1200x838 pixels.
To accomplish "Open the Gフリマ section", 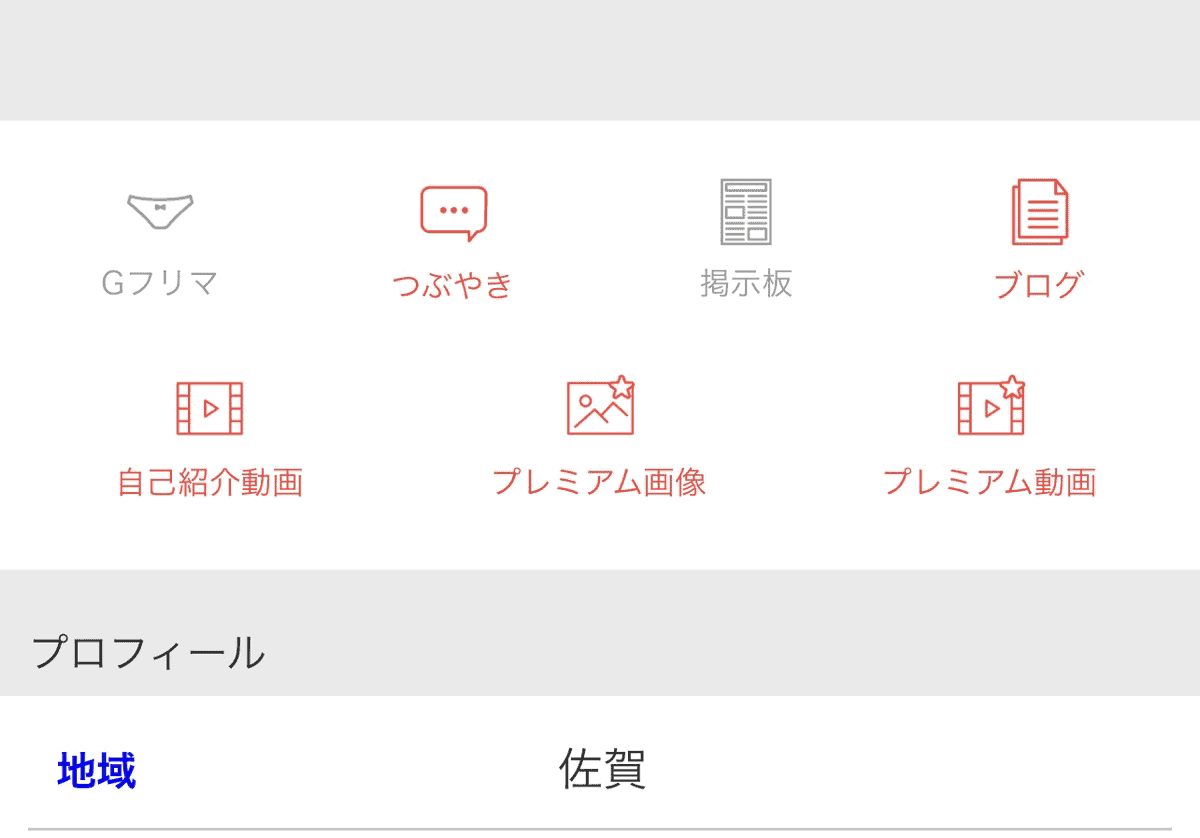I will (x=160, y=240).
